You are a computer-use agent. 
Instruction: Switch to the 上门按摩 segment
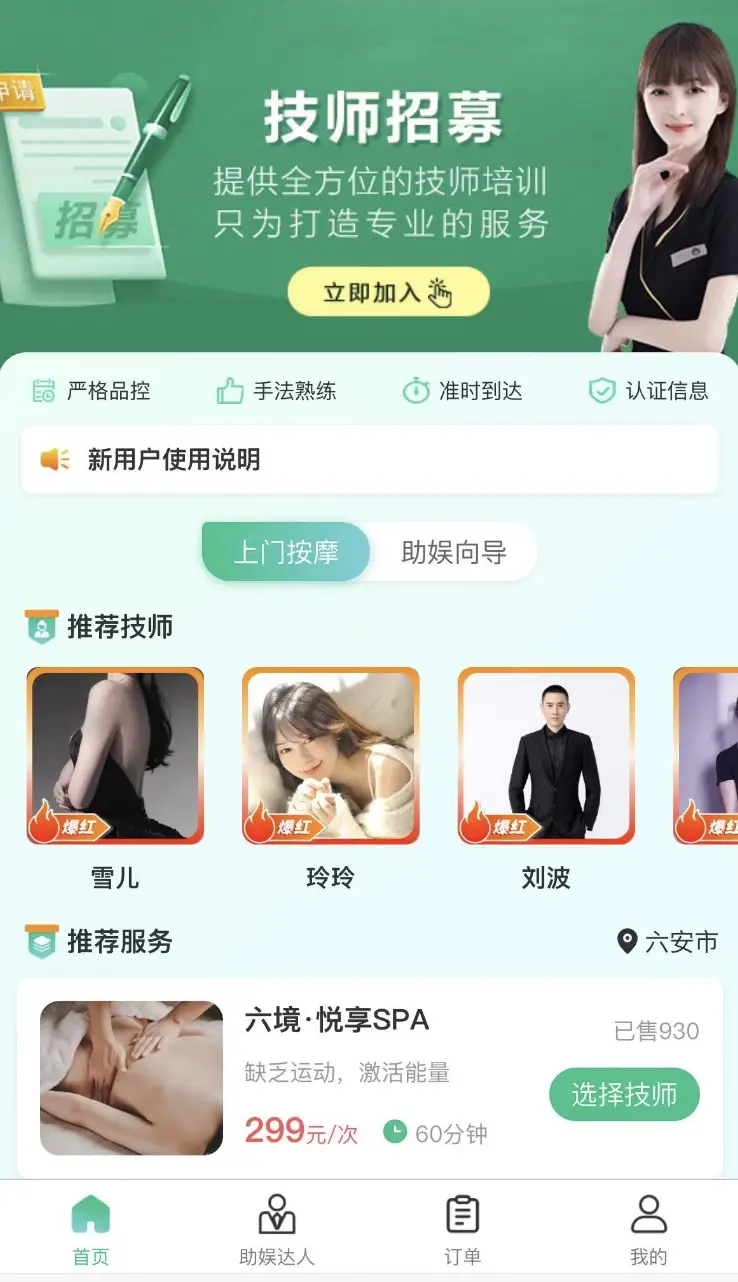[286, 552]
